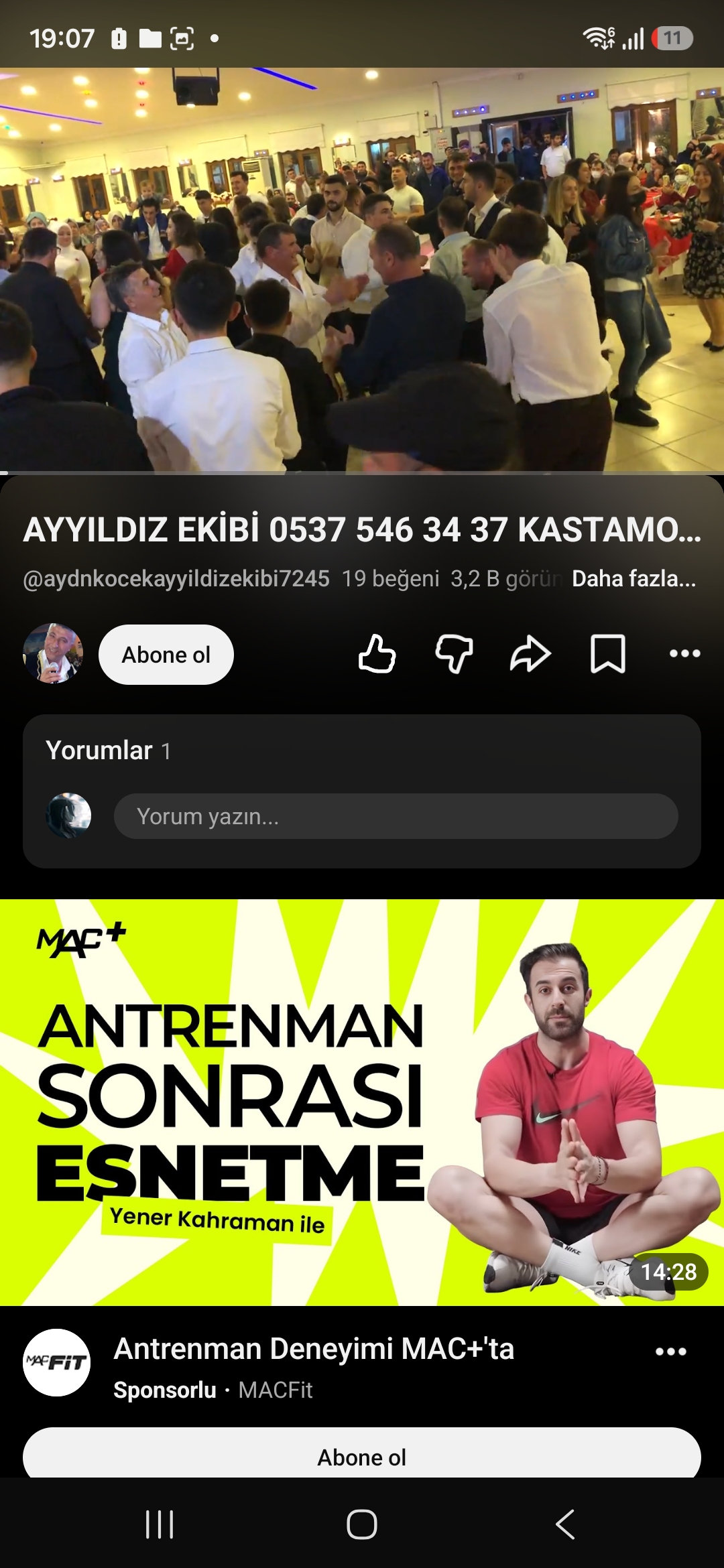
Task: Open more options beside the bookmark icon
Action: [684, 654]
